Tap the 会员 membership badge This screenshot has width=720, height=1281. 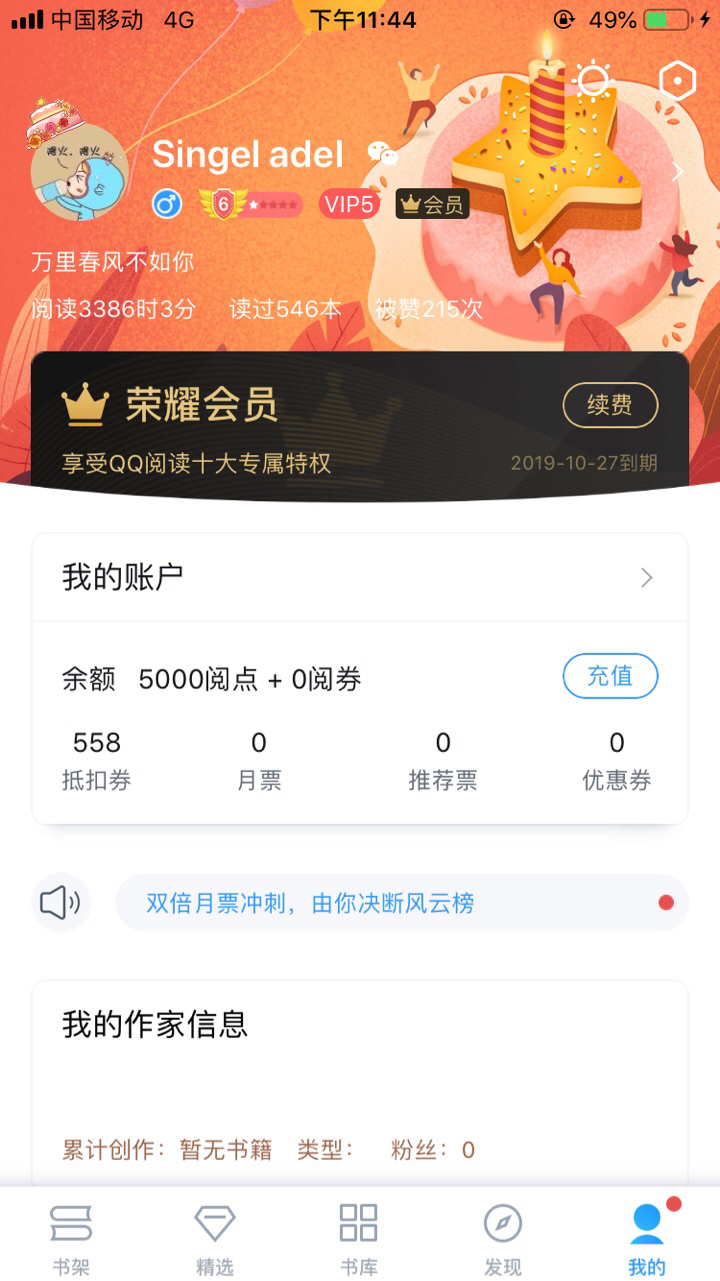(x=432, y=204)
